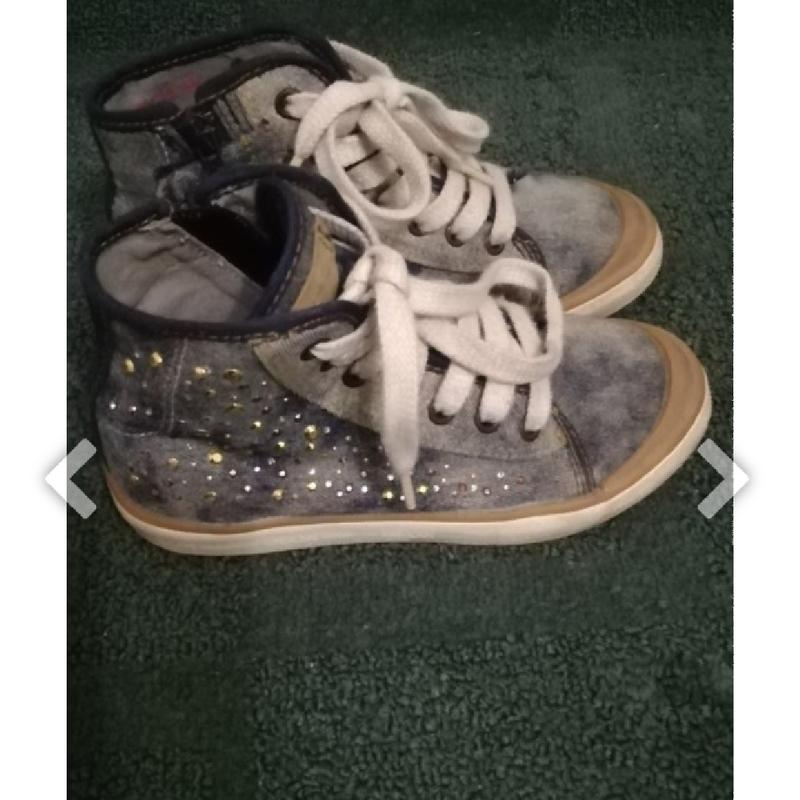This screenshot has height=800, width=800.
Task: Show the next photo with right chevron
Action: point(723,478)
